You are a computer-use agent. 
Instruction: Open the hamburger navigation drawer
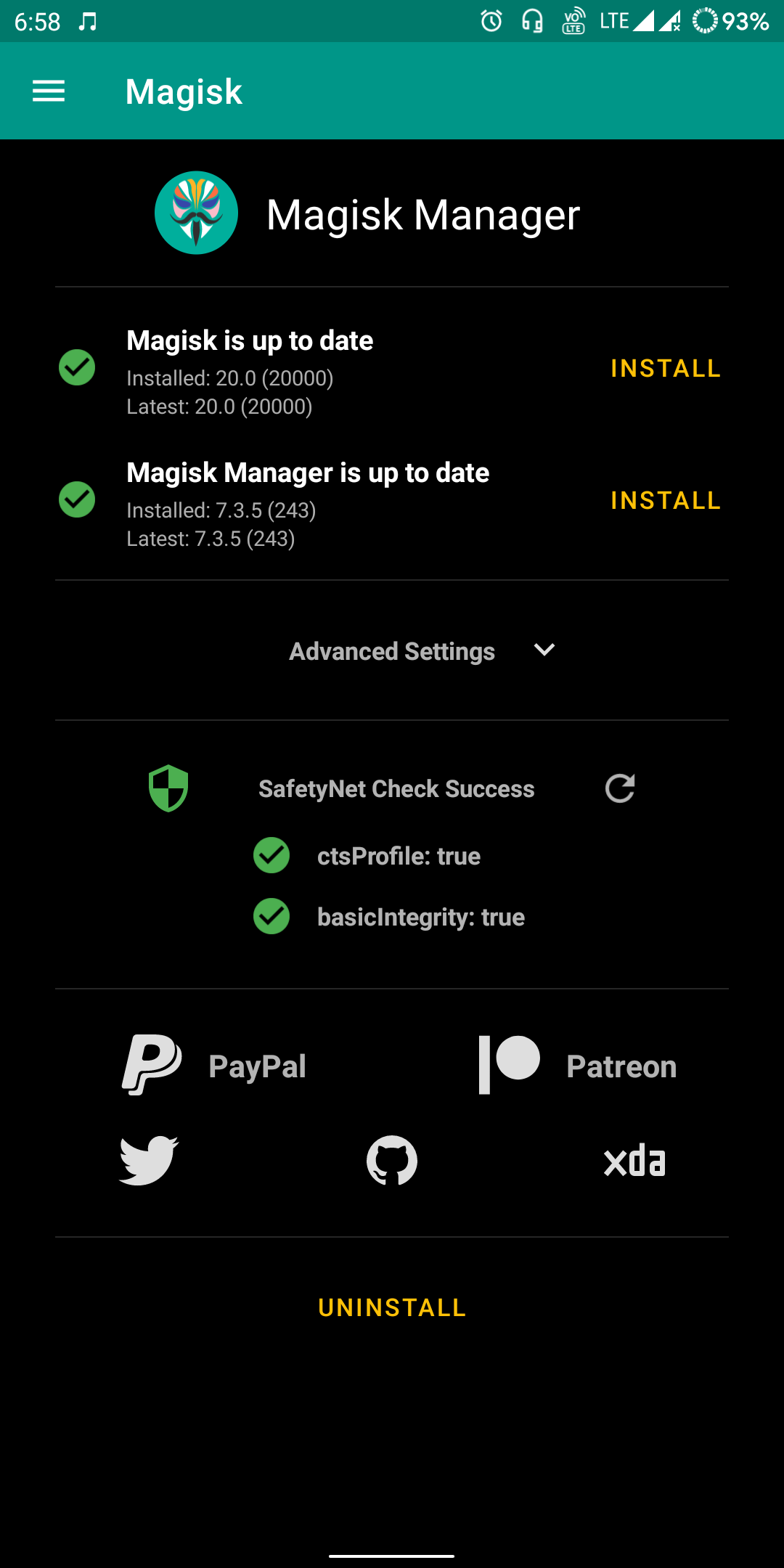[x=49, y=91]
